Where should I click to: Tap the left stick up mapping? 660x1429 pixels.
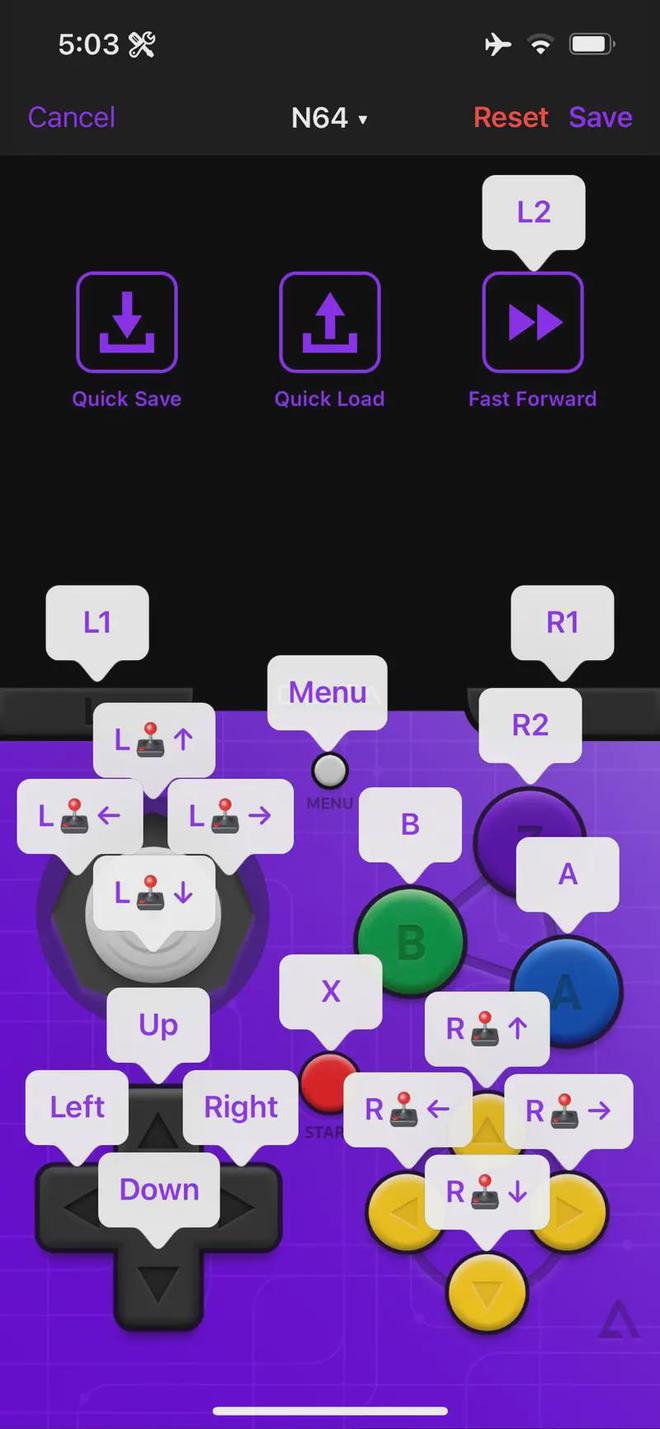point(154,740)
